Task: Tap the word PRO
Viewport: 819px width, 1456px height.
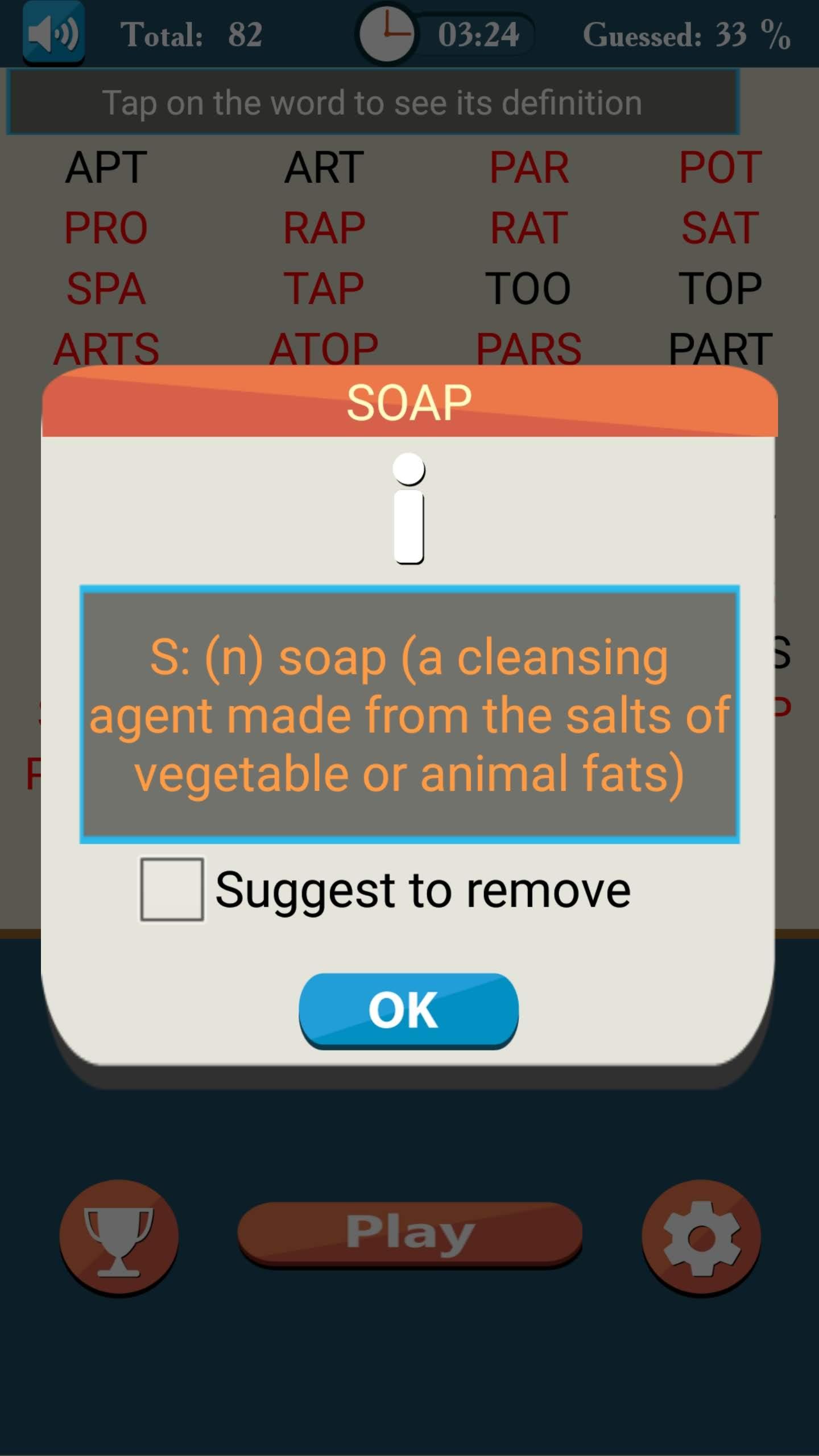Action: [x=106, y=228]
